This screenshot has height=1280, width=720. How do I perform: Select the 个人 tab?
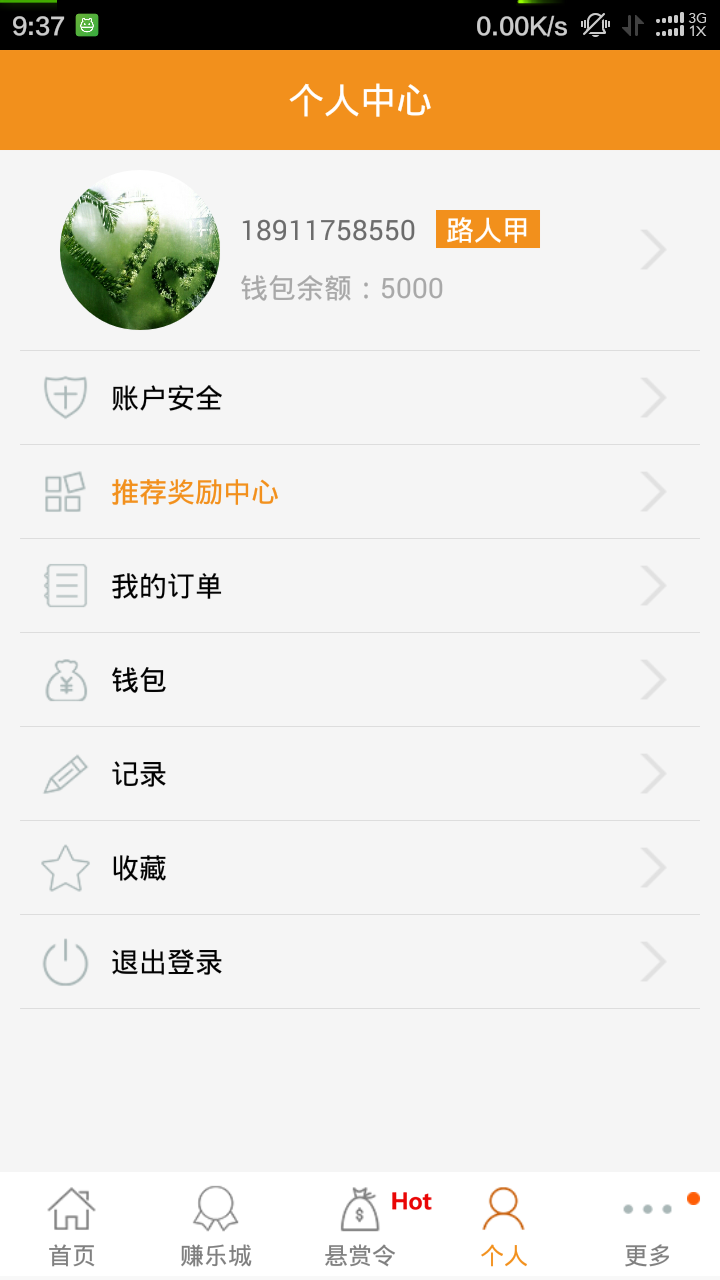click(x=503, y=1226)
